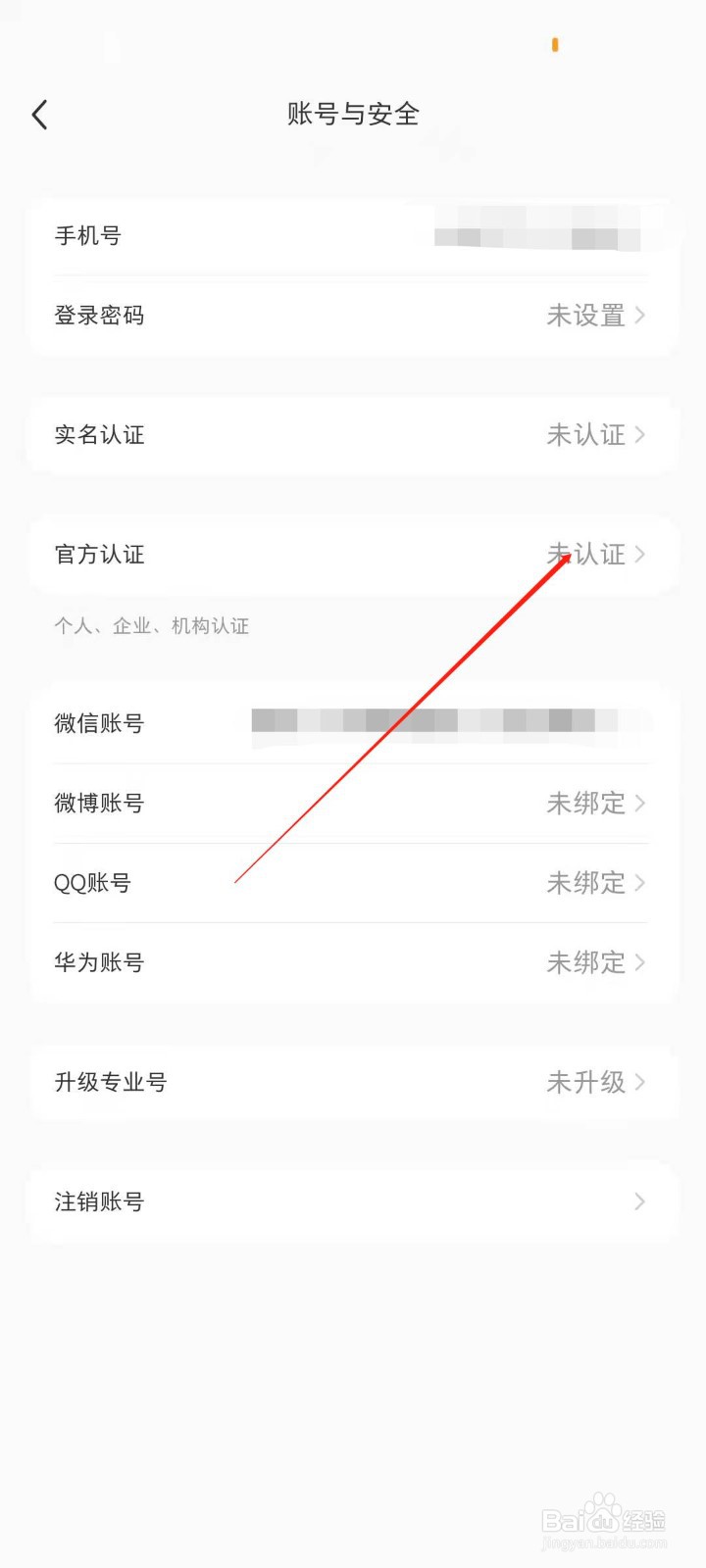Open the 手机号 phone number settings
Viewport: 706px width, 1568px height.
click(x=353, y=235)
